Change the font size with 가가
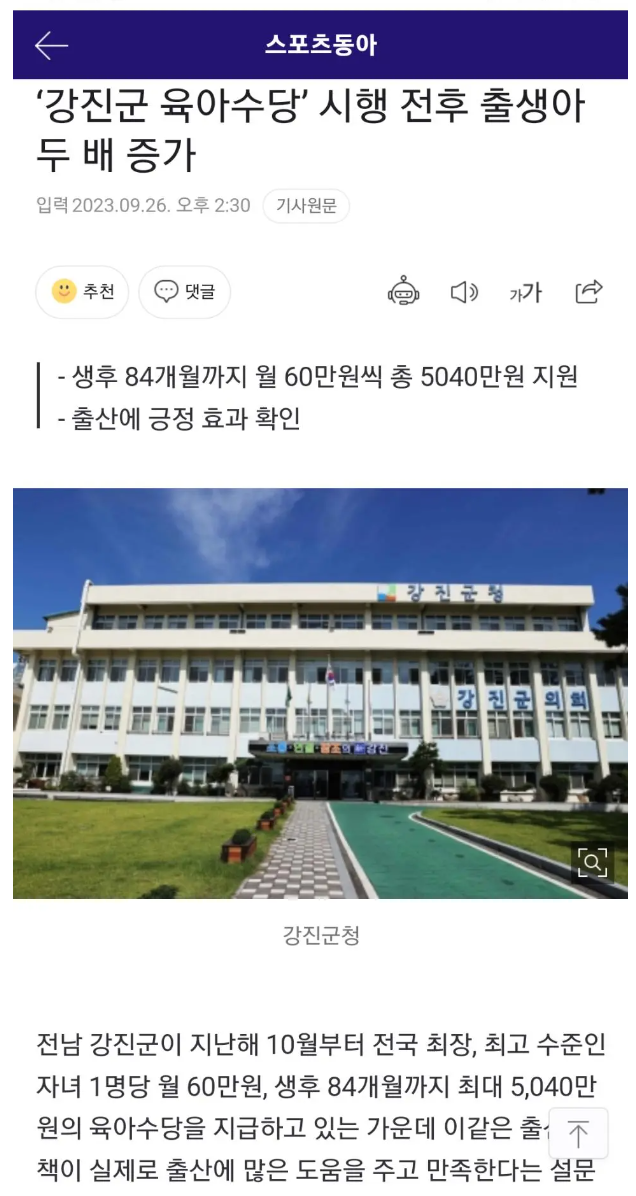This screenshot has height=1196, width=636. tap(526, 292)
